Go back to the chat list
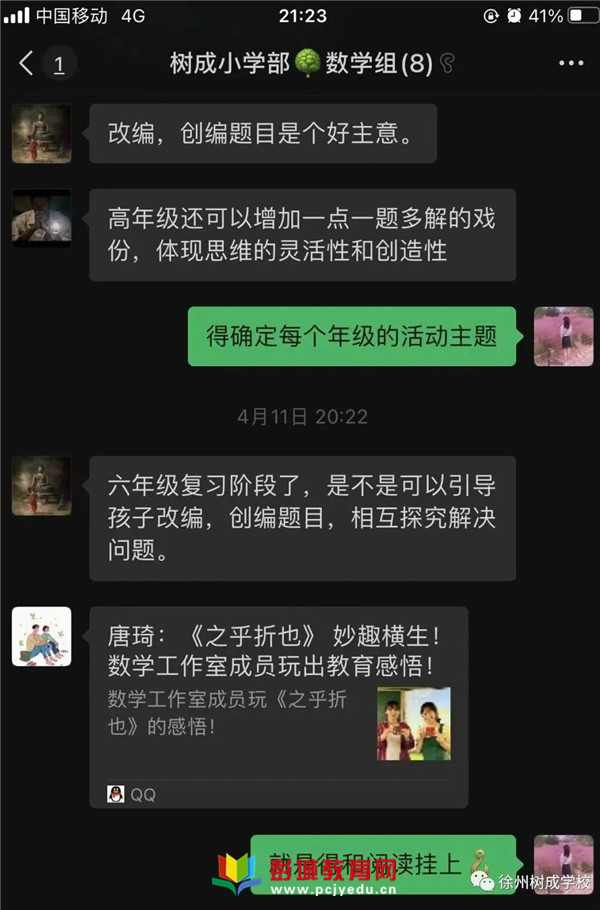 pyautogui.click(x=28, y=65)
